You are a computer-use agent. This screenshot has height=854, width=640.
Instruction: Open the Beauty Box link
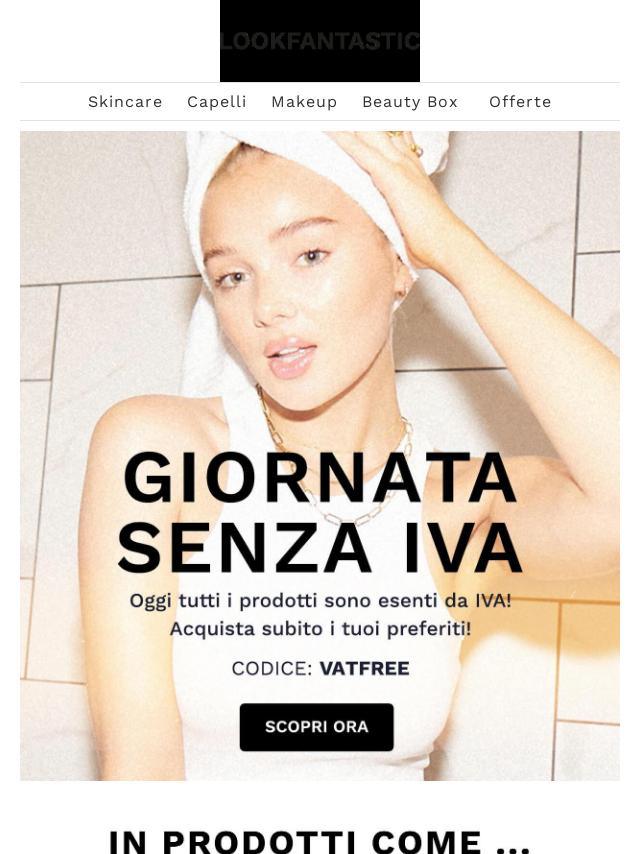tap(410, 102)
